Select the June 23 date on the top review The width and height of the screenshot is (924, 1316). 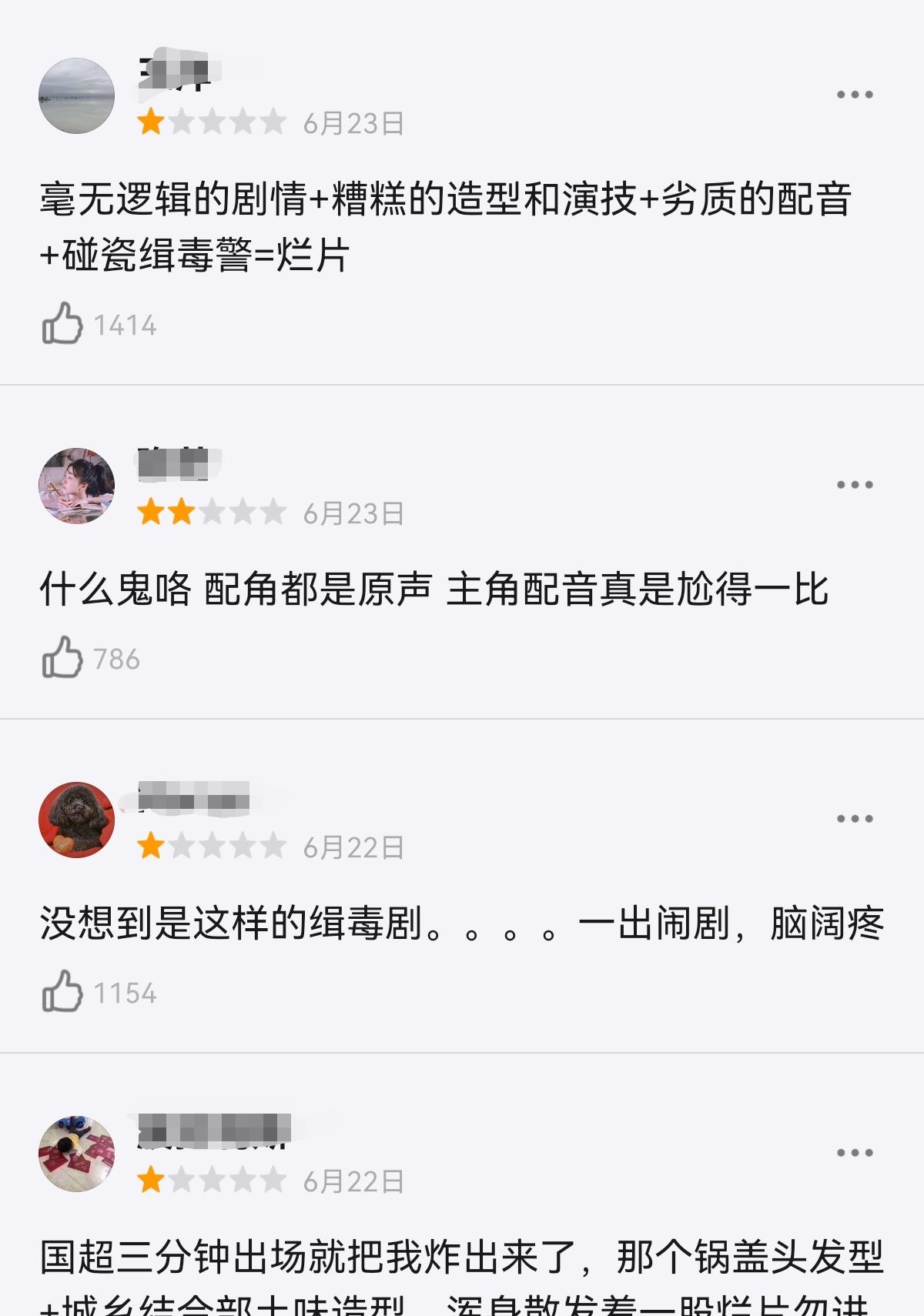(x=356, y=123)
